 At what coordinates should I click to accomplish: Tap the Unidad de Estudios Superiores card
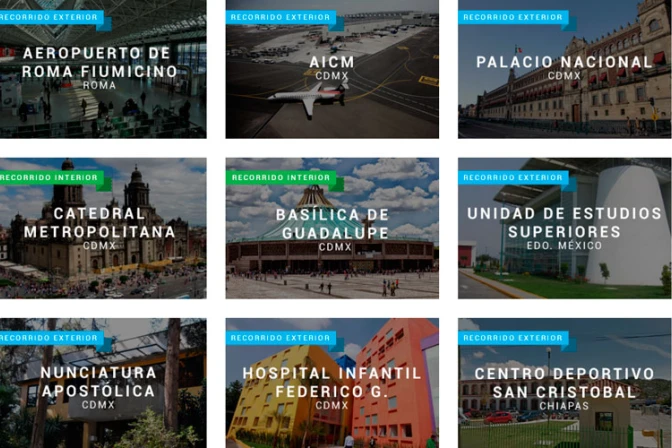pos(564,226)
